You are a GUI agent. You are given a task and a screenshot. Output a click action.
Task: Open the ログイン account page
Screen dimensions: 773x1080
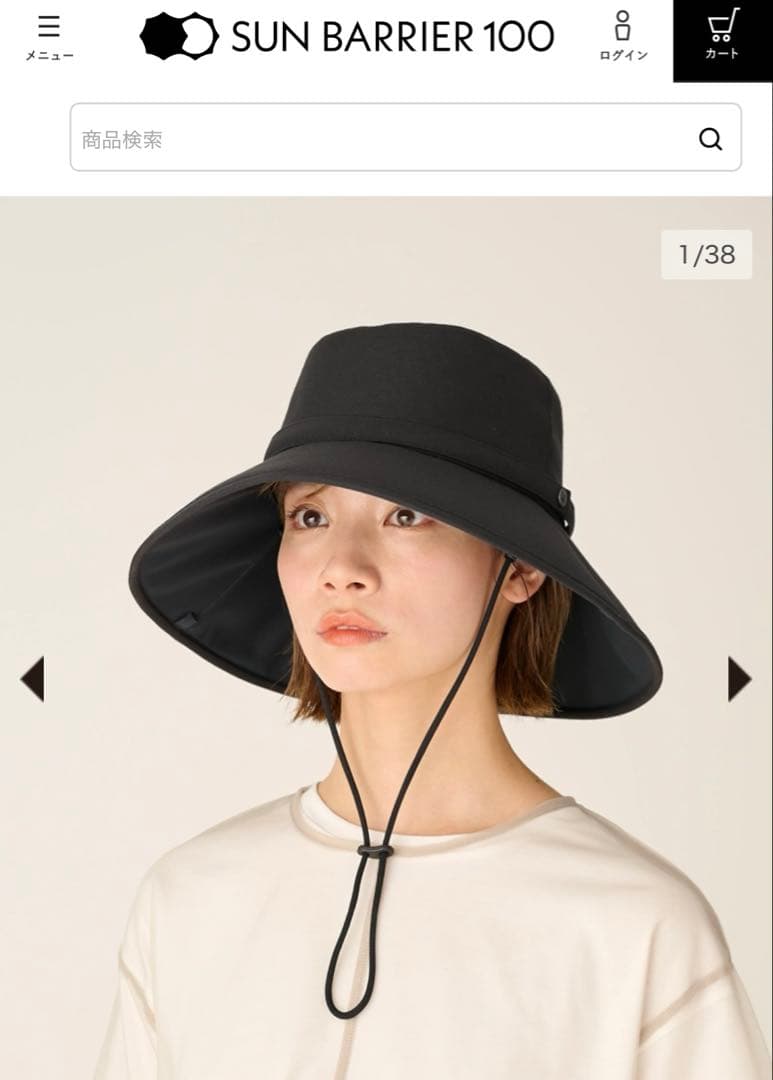coord(622,37)
